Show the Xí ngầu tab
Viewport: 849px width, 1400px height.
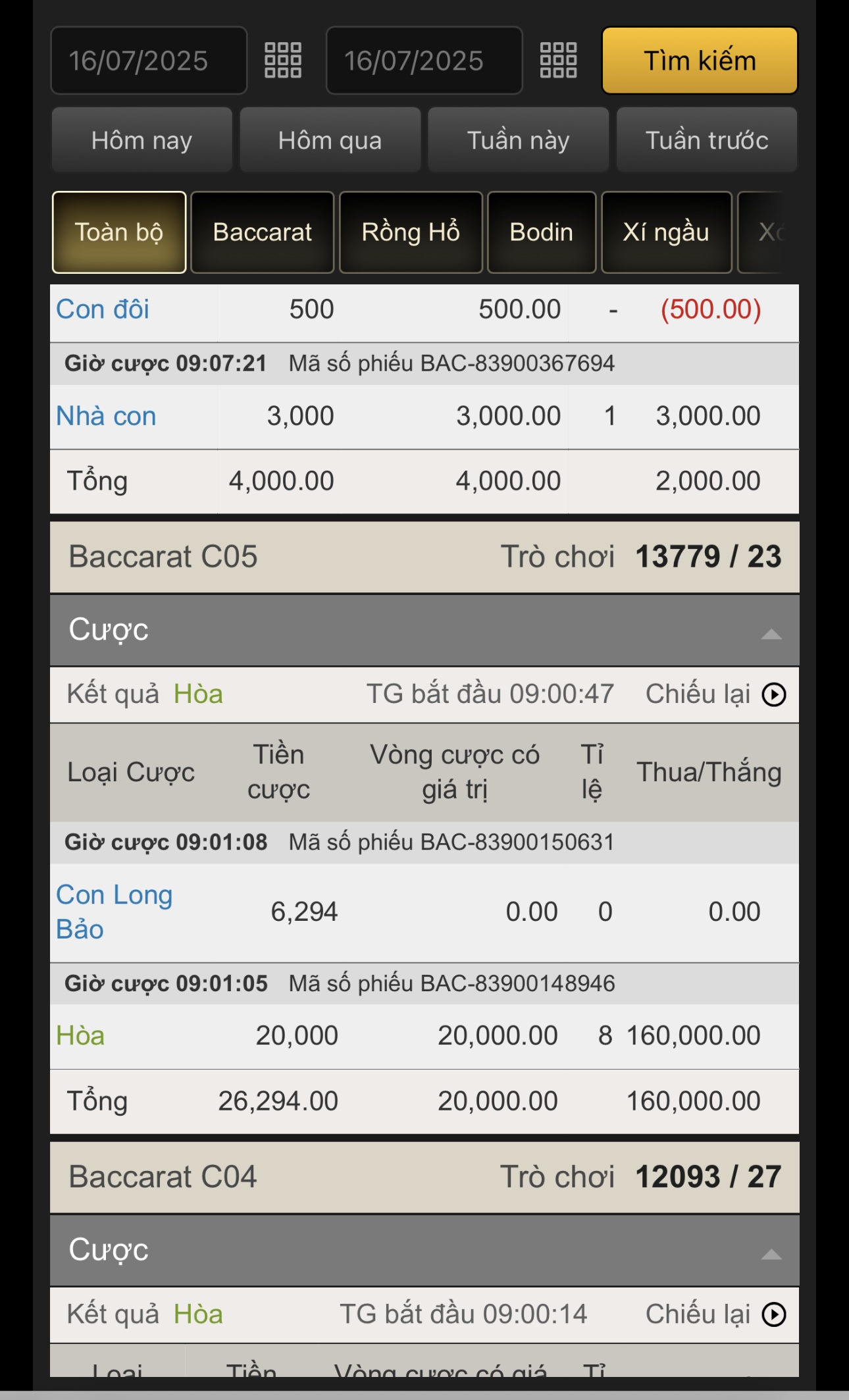click(x=666, y=232)
